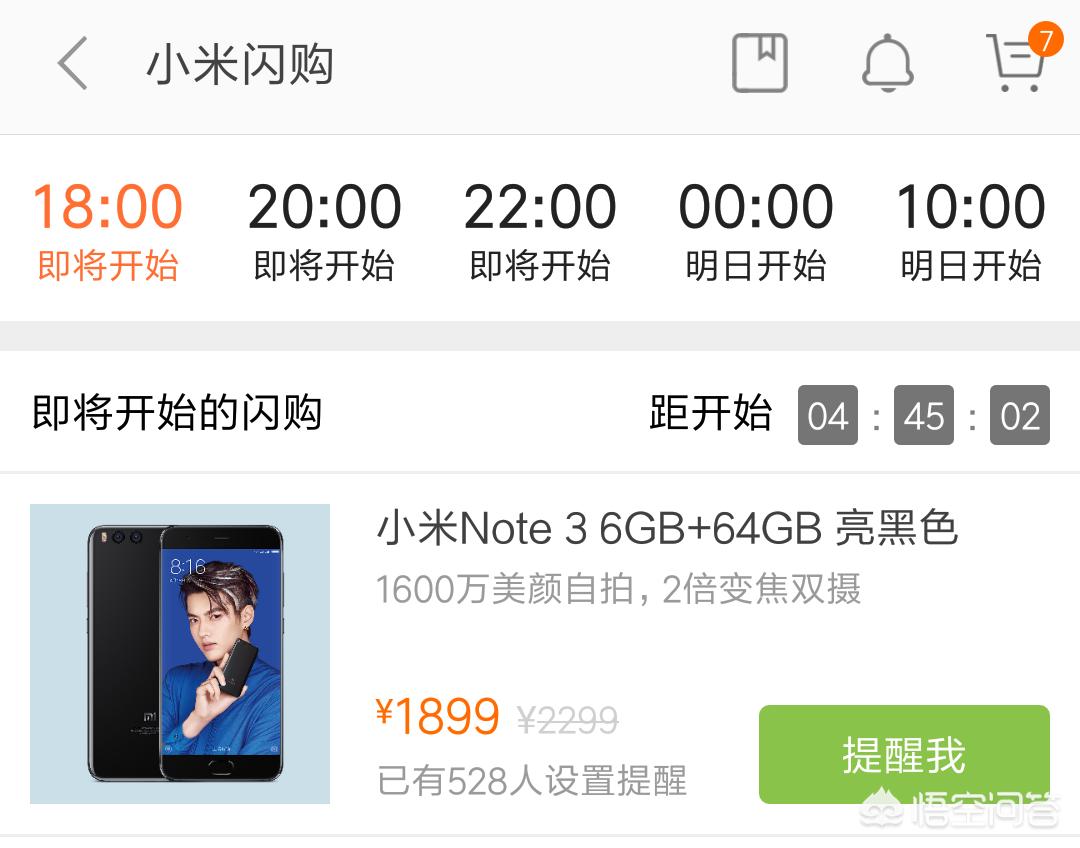The image size is (1080, 848).
Task: Tap 提醒我 to set a reminder
Action: 904,754
